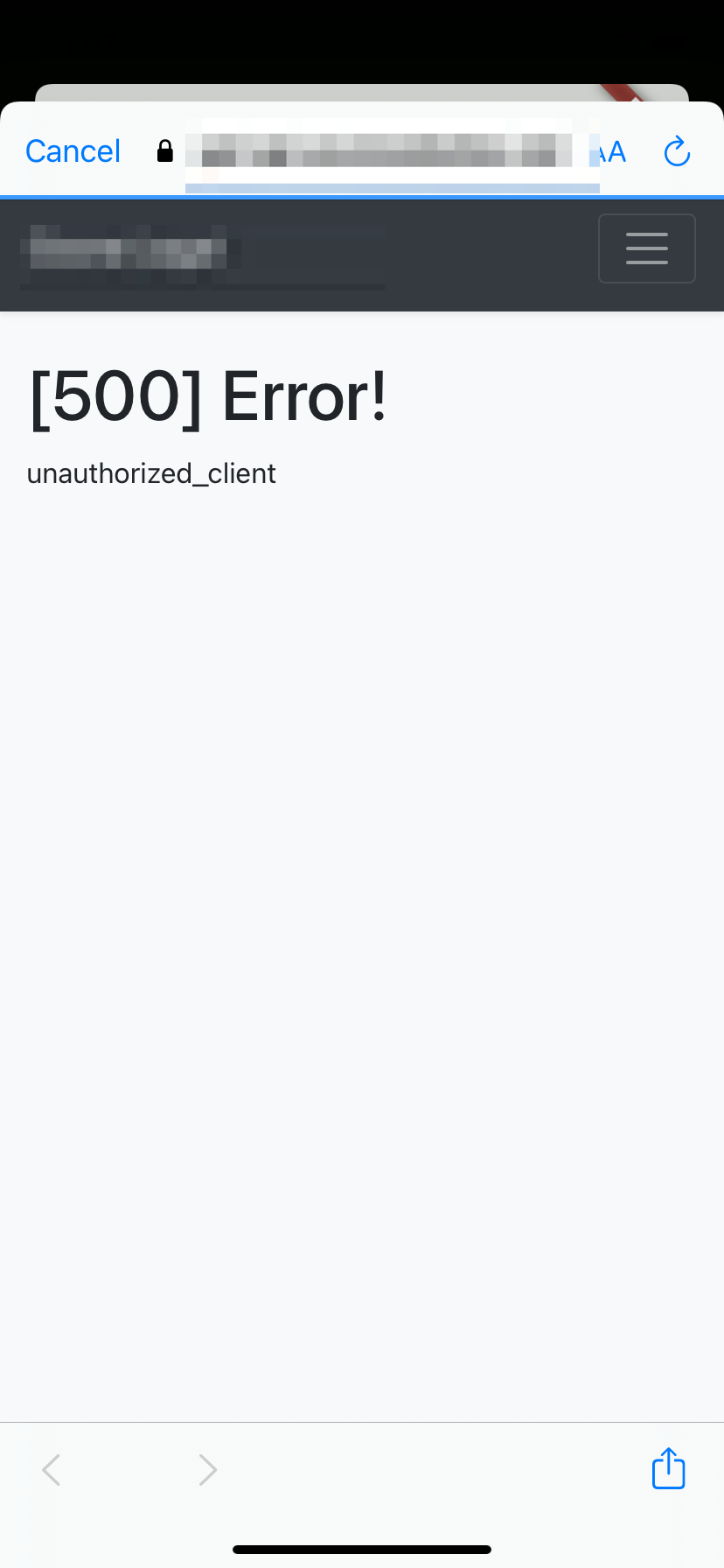
Task: Tap the unauthorized_client error message
Action: 151,473
